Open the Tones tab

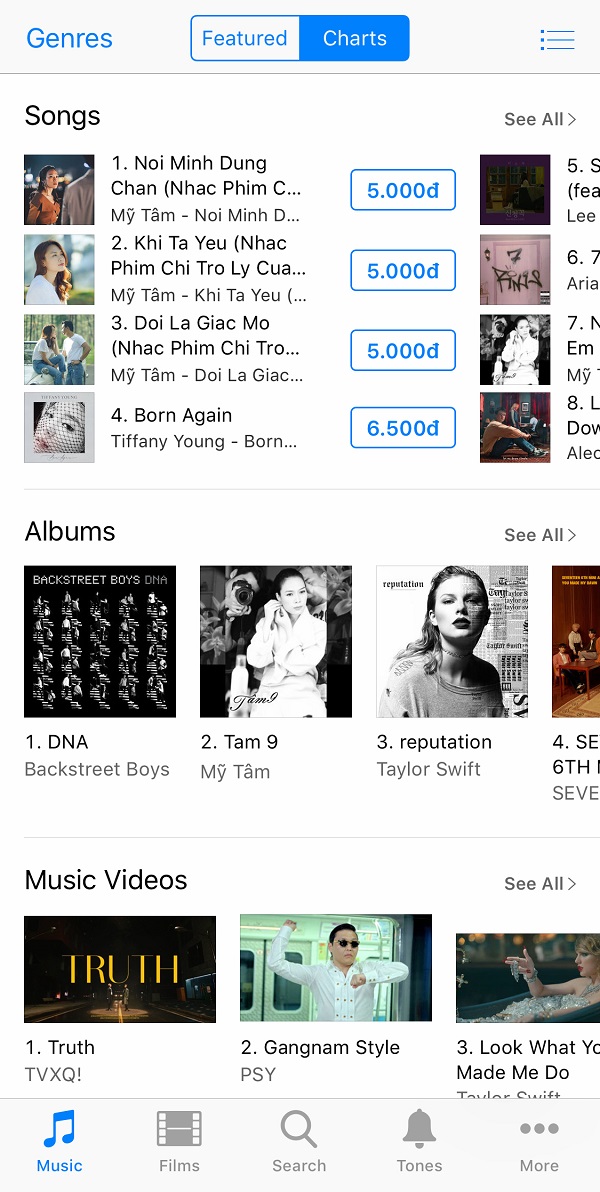tap(419, 1142)
